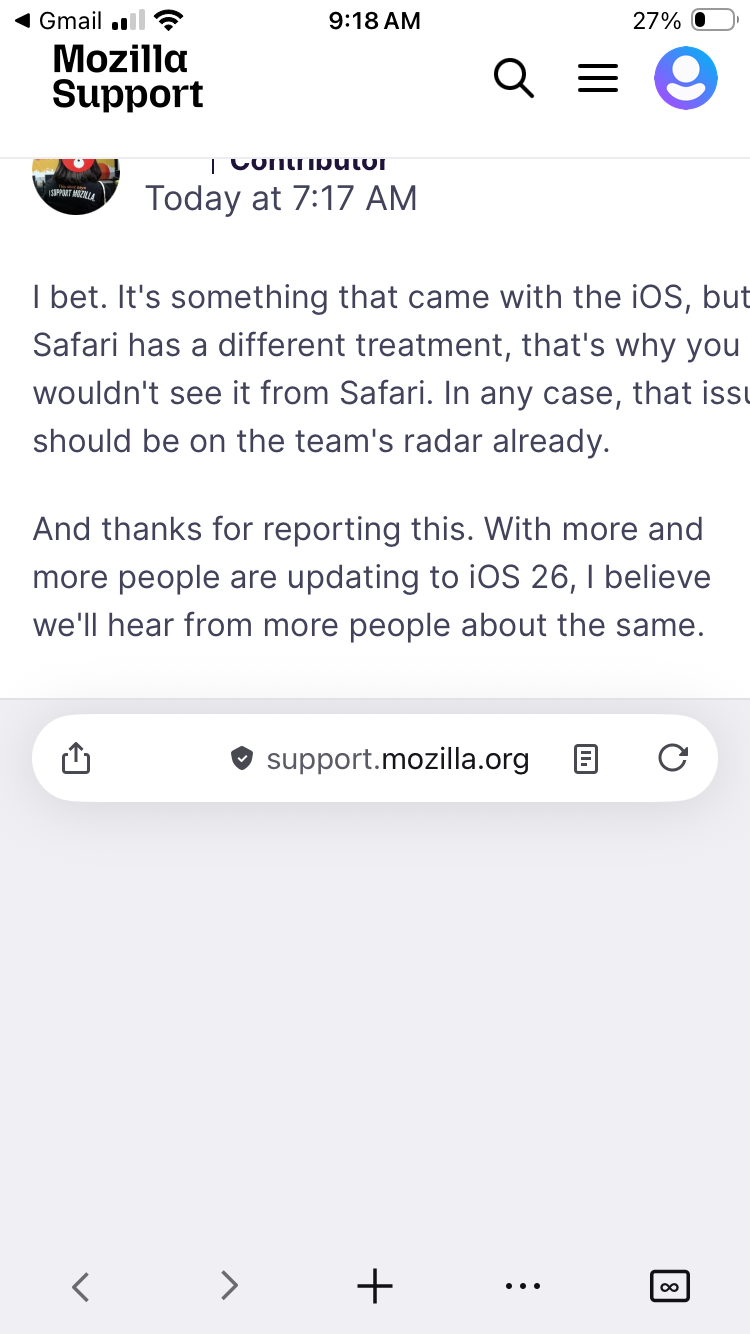Image resolution: width=750 pixels, height=1334 pixels.
Task: Enable reader view for this page
Action: tap(586, 759)
